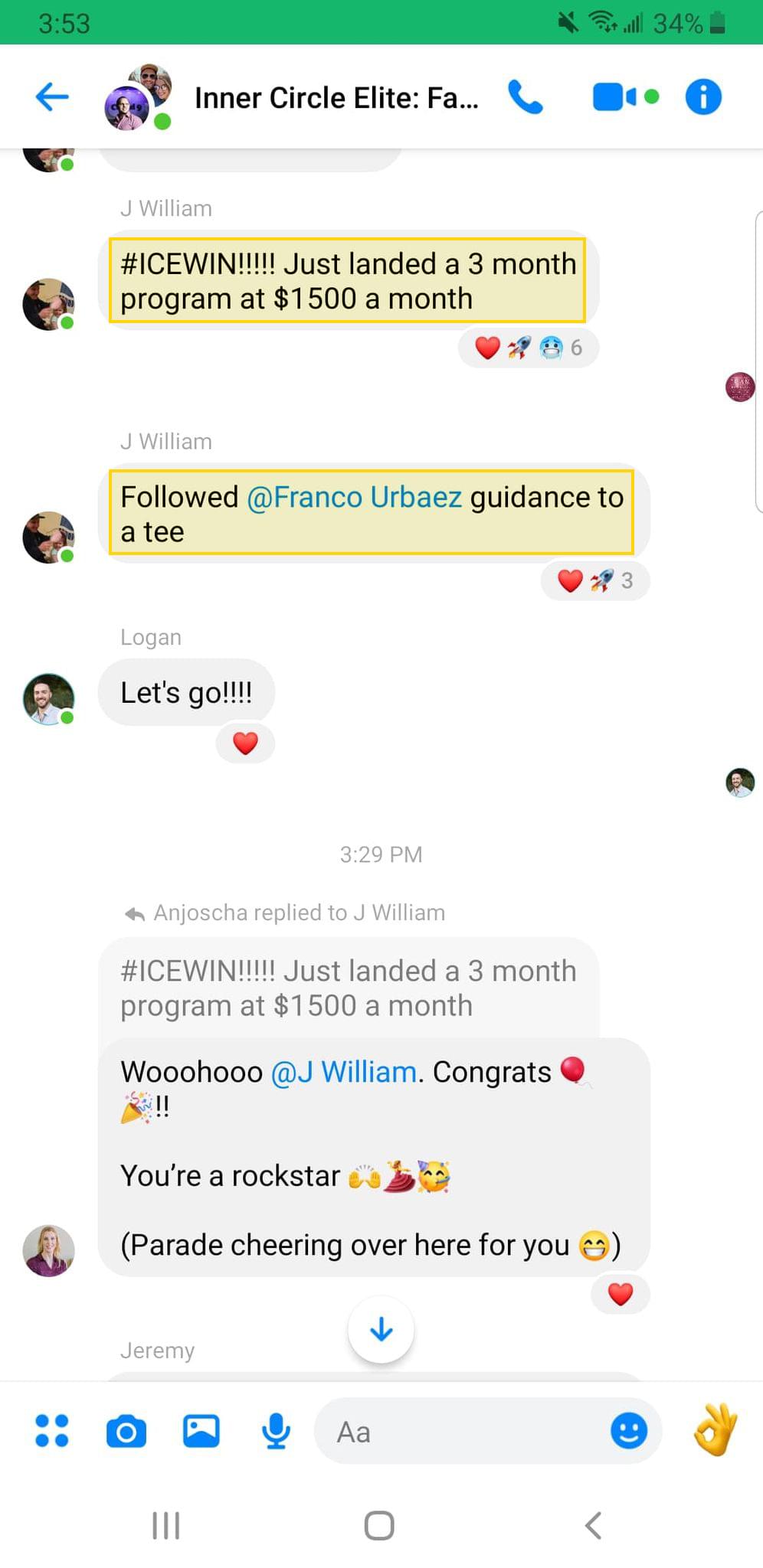Open the emoji picker in message field

point(629,1431)
